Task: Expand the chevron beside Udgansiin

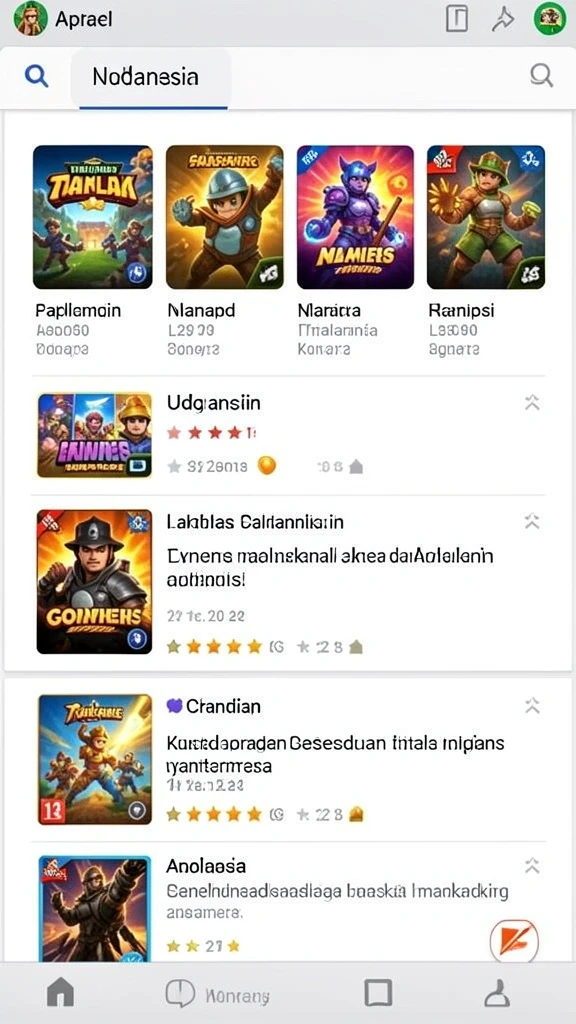Action: click(532, 403)
